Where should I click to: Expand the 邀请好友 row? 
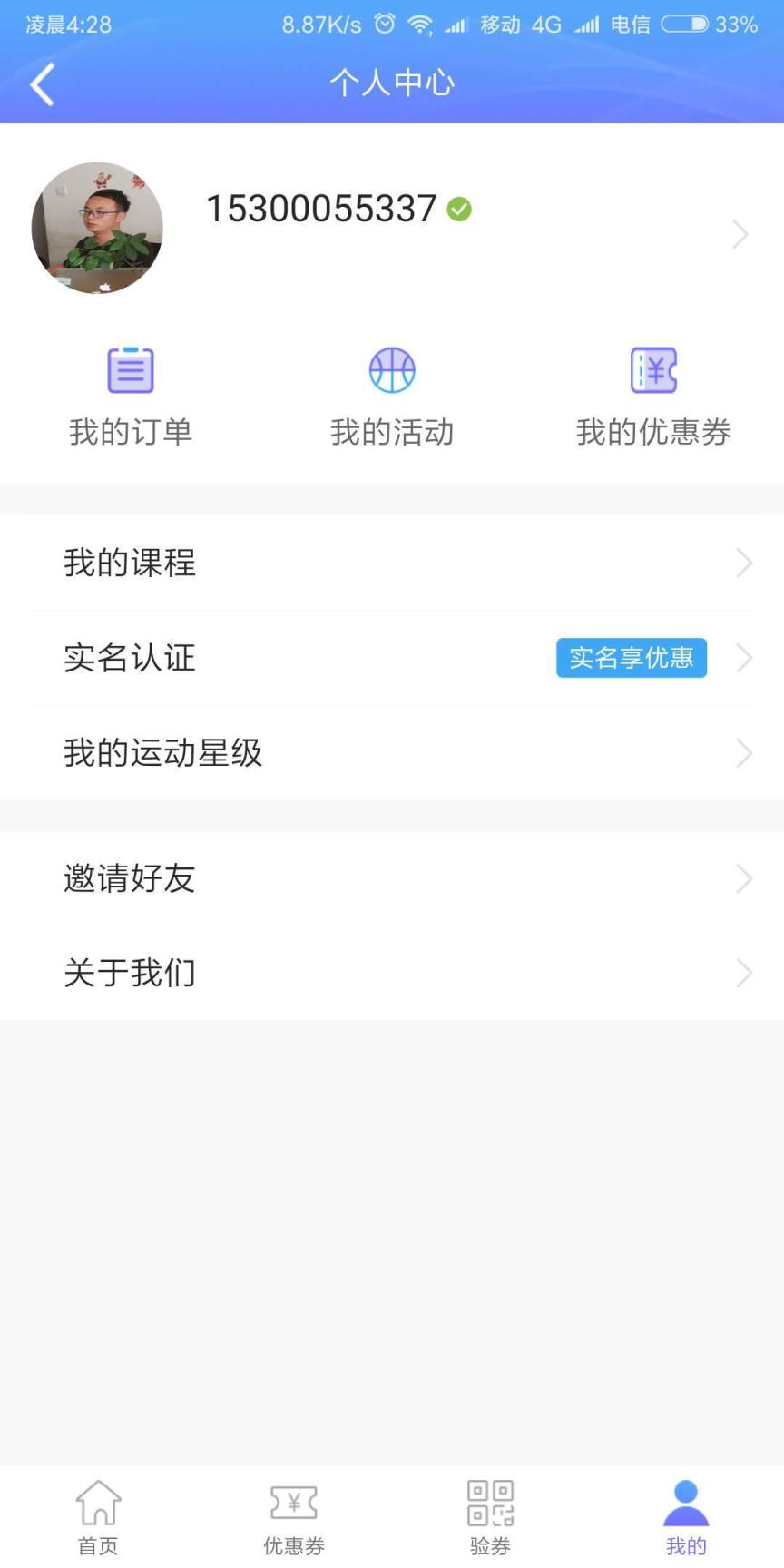pyautogui.click(x=744, y=877)
